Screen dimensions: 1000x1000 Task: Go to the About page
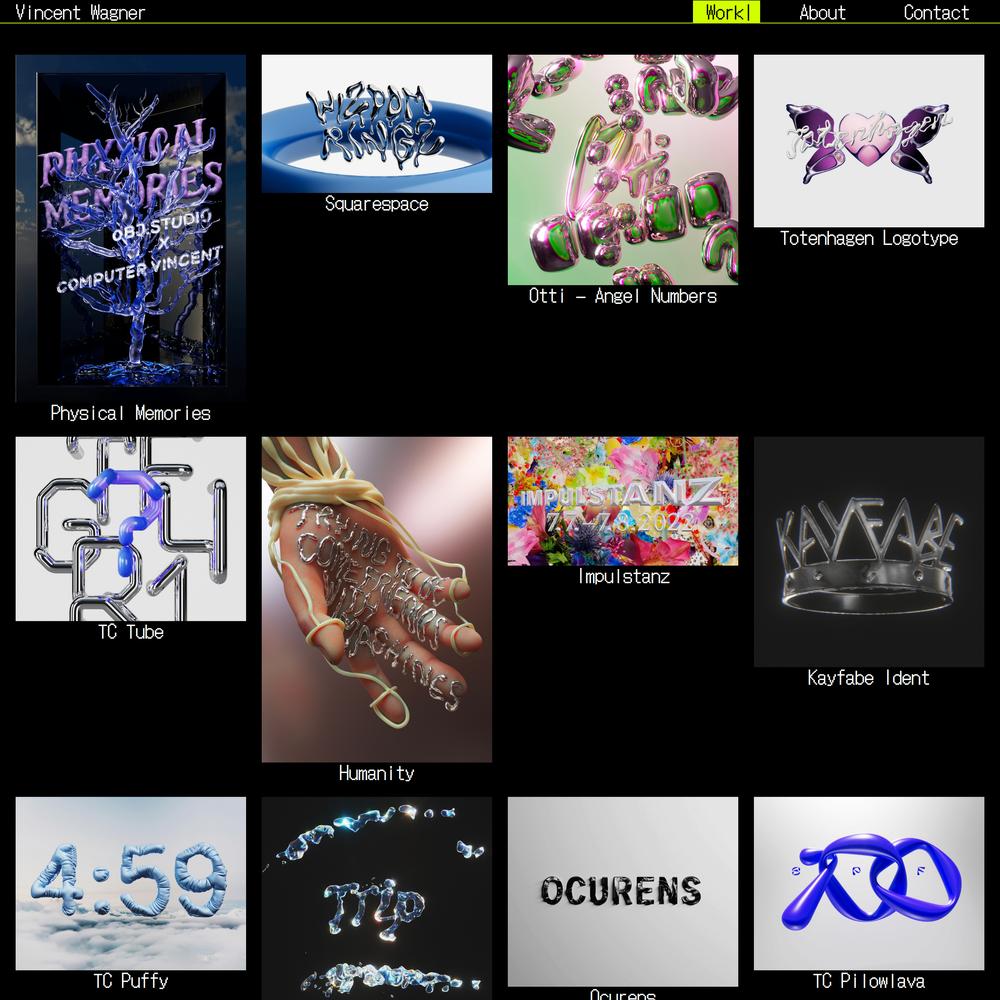click(x=822, y=12)
